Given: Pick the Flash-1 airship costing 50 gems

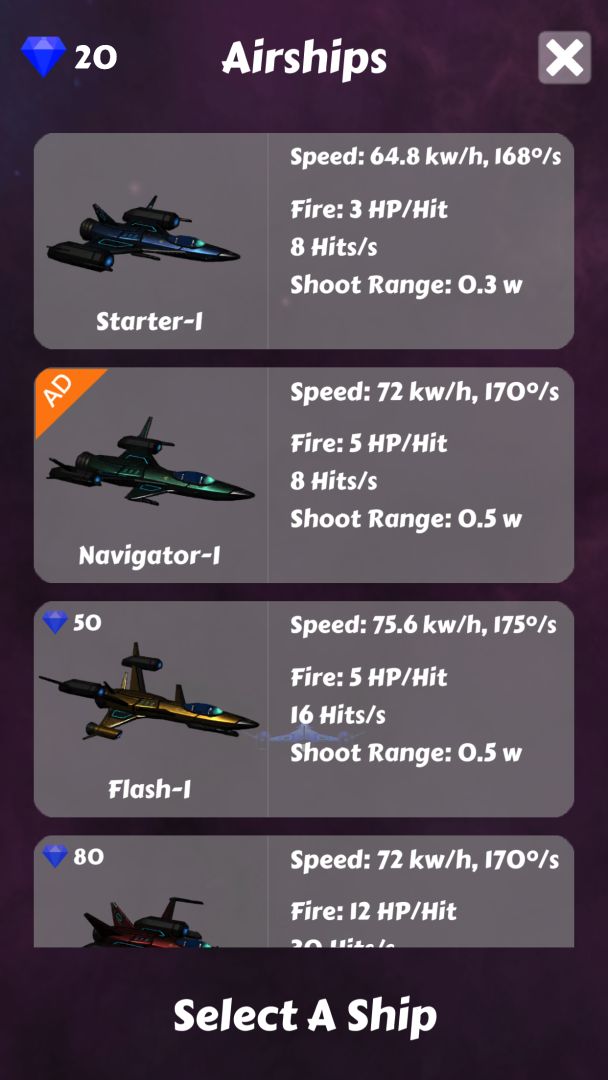Looking at the screenshot, I should (x=303, y=709).
